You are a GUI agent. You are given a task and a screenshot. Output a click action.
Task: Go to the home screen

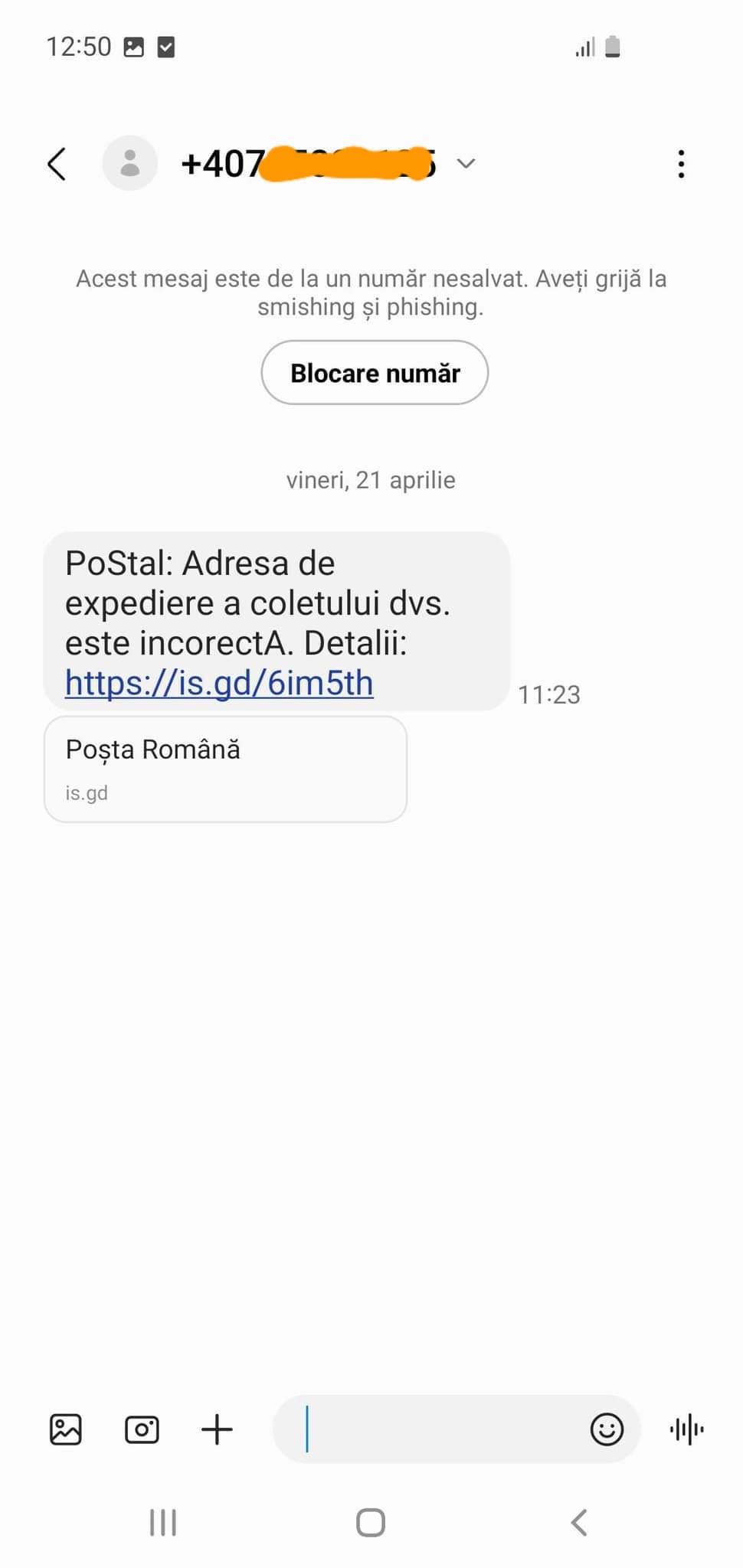coord(371,1522)
